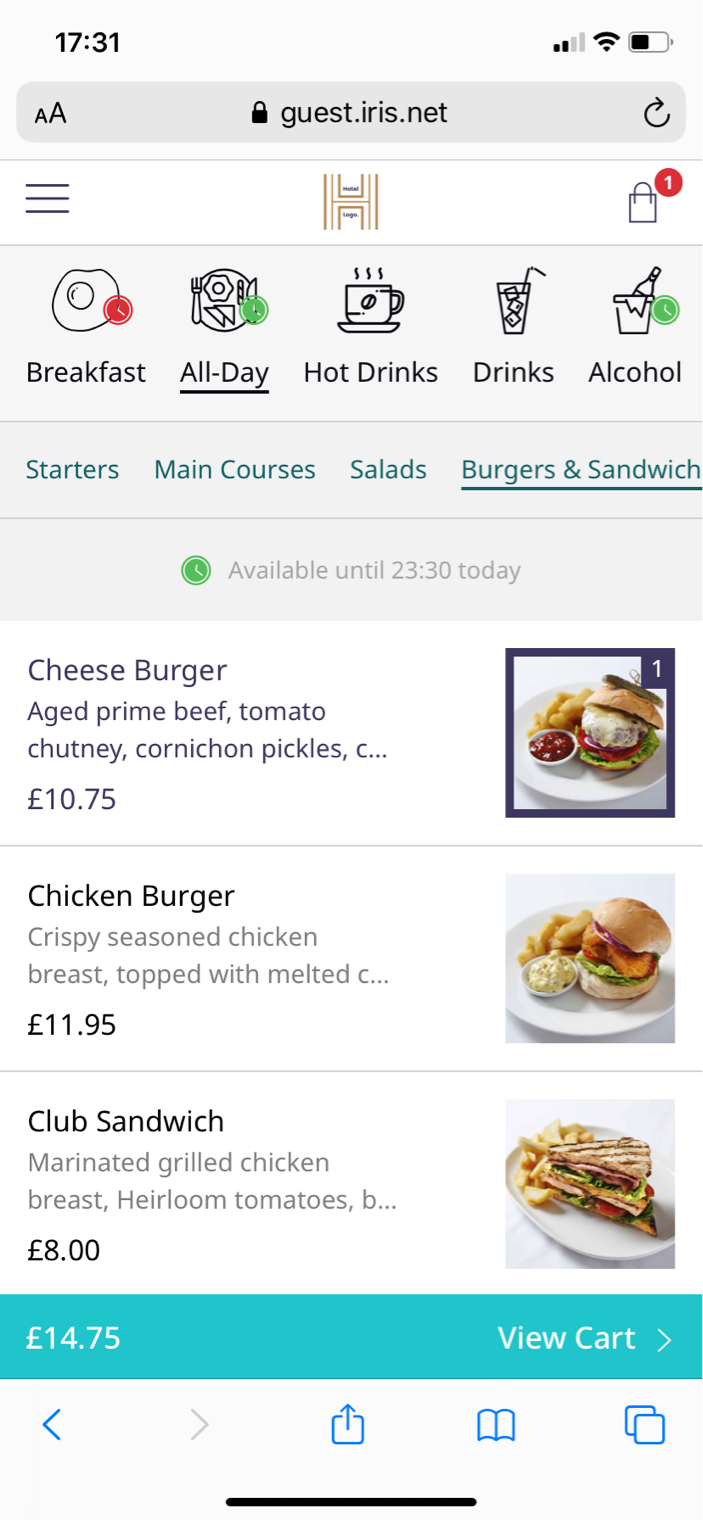The image size is (703, 1520).
Task: Reload the page in Safari
Action: click(x=656, y=113)
